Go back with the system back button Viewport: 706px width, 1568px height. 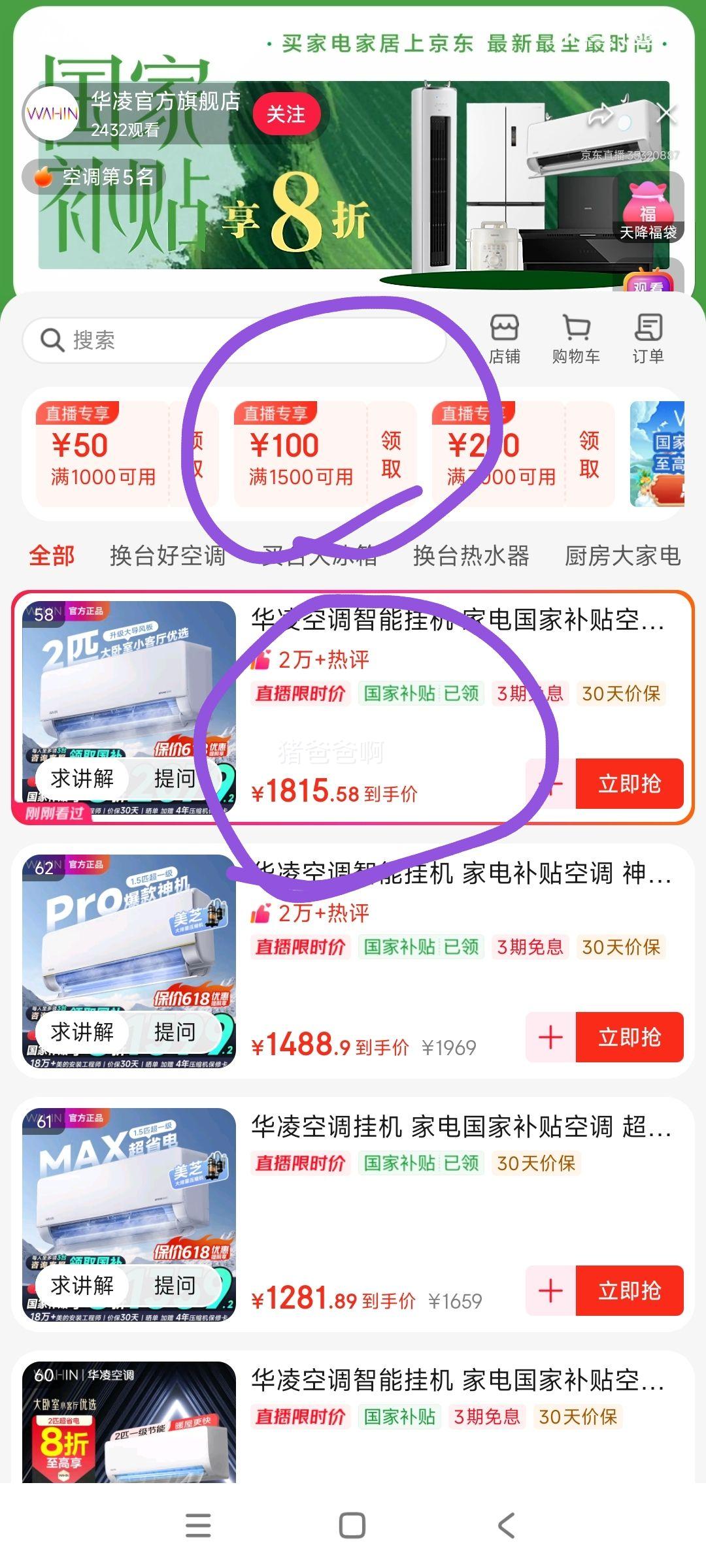click(507, 1526)
